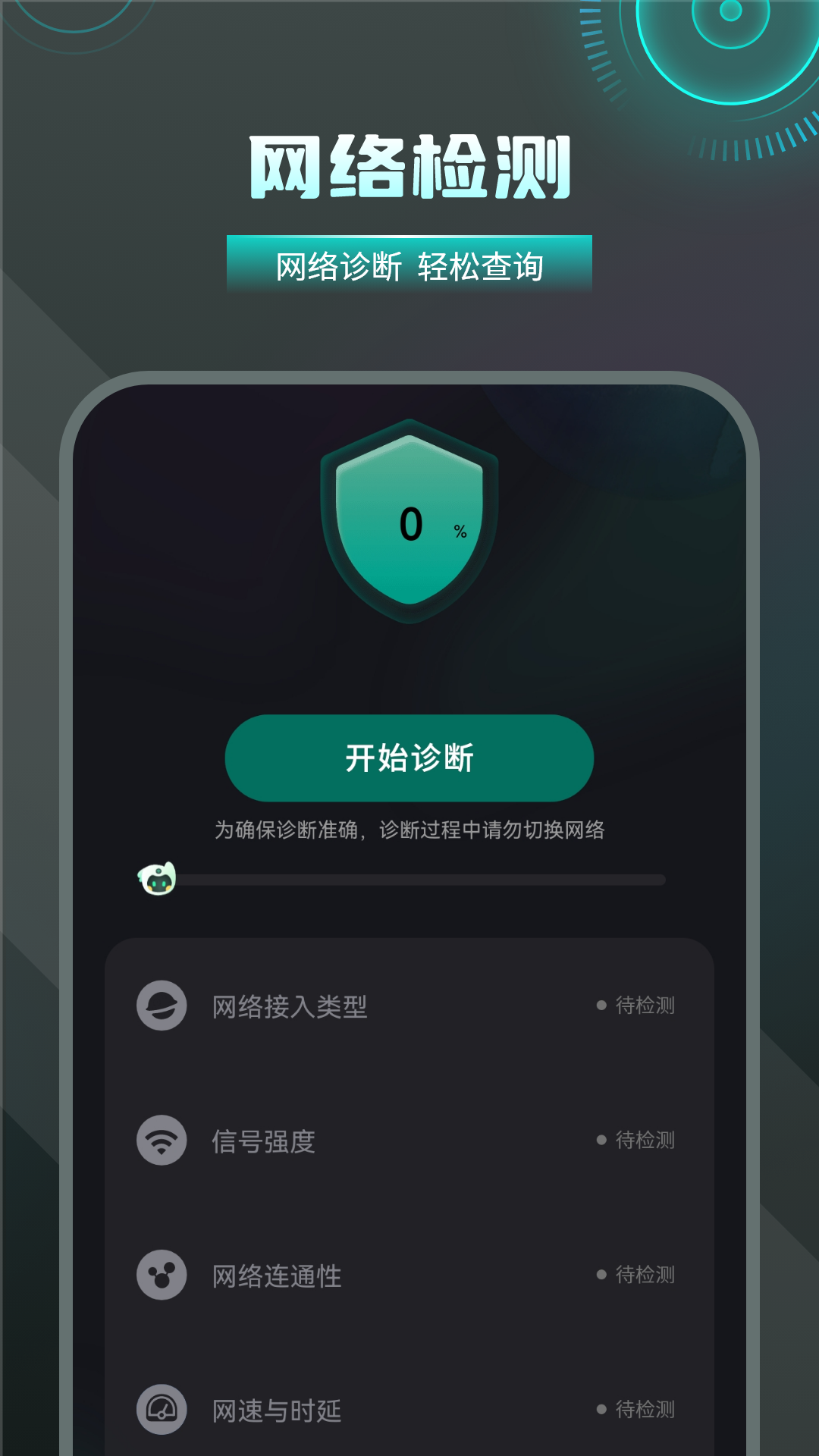
Task: Tap the robot mascot on the progress bar
Action: (159, 878)
